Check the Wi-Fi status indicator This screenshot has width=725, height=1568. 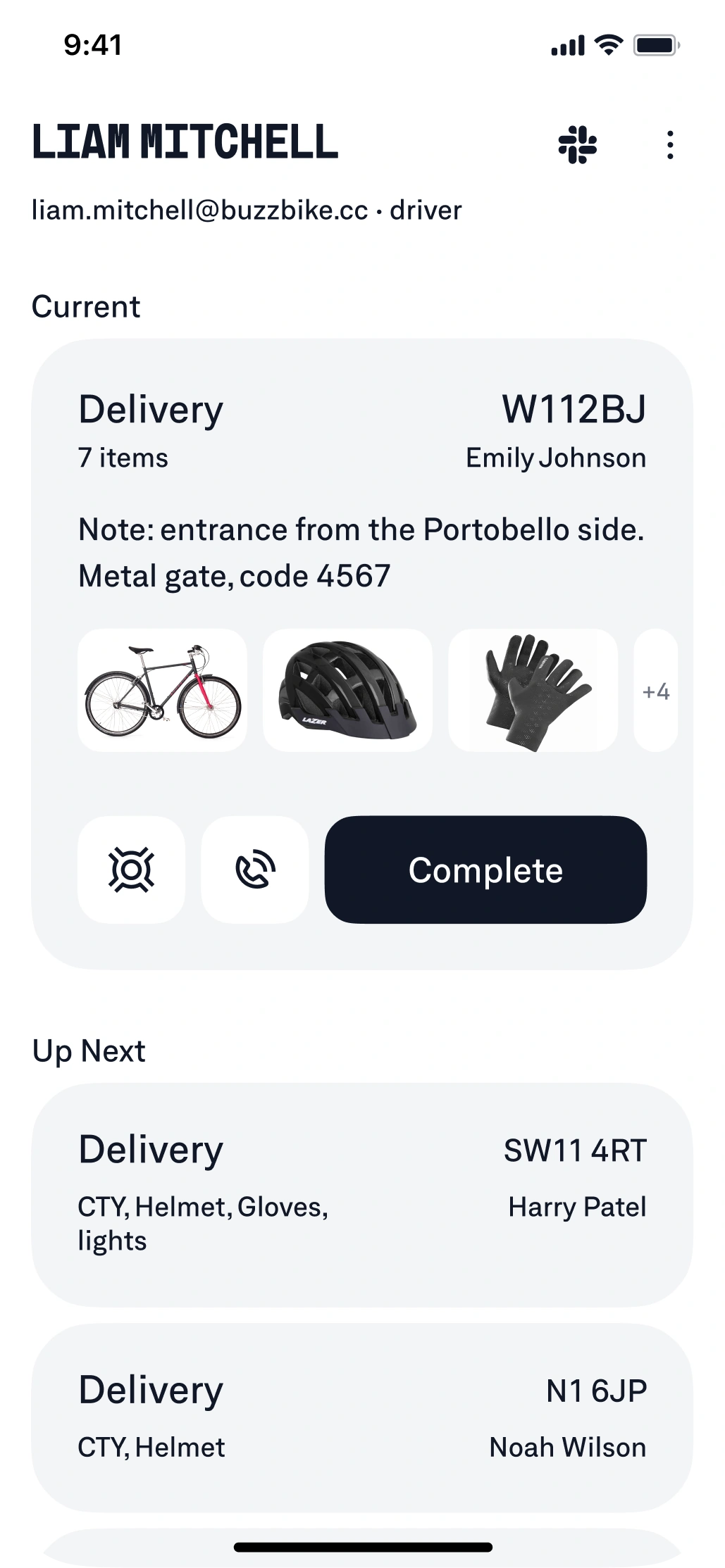tap(606, 44)
